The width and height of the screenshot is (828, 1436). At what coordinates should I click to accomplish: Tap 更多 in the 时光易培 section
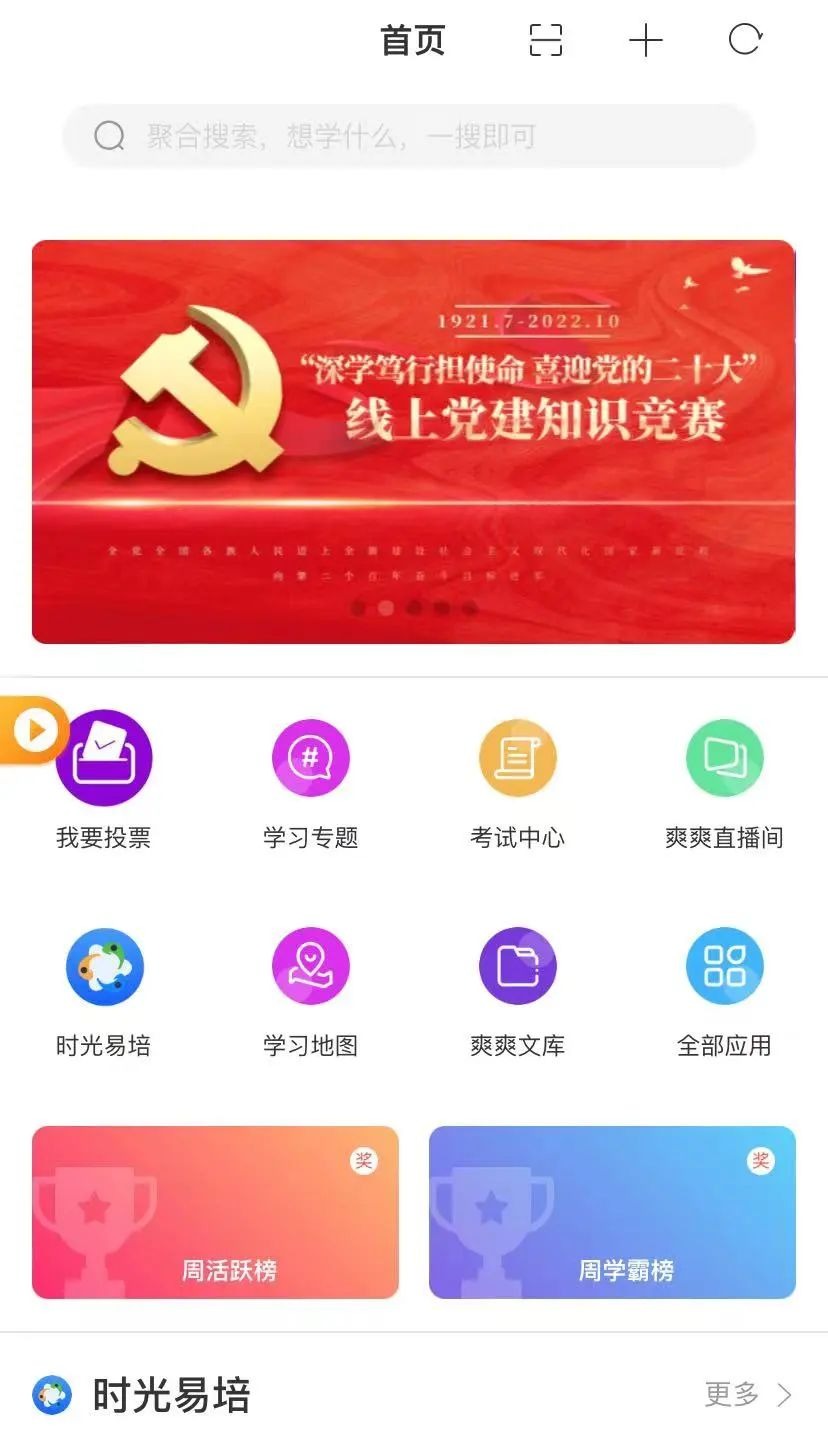tap(747, 1394)
